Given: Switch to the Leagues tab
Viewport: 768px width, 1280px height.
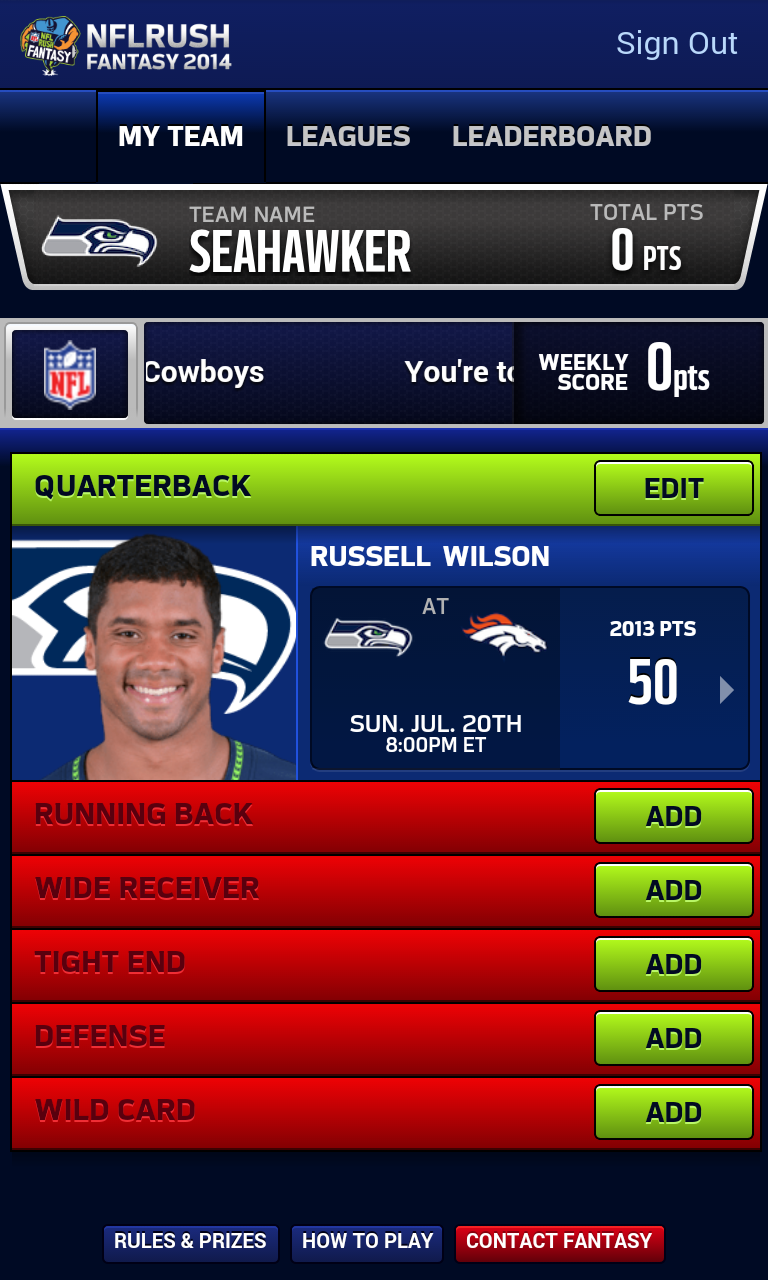Looking at the screenshot, I should [348, 137].
